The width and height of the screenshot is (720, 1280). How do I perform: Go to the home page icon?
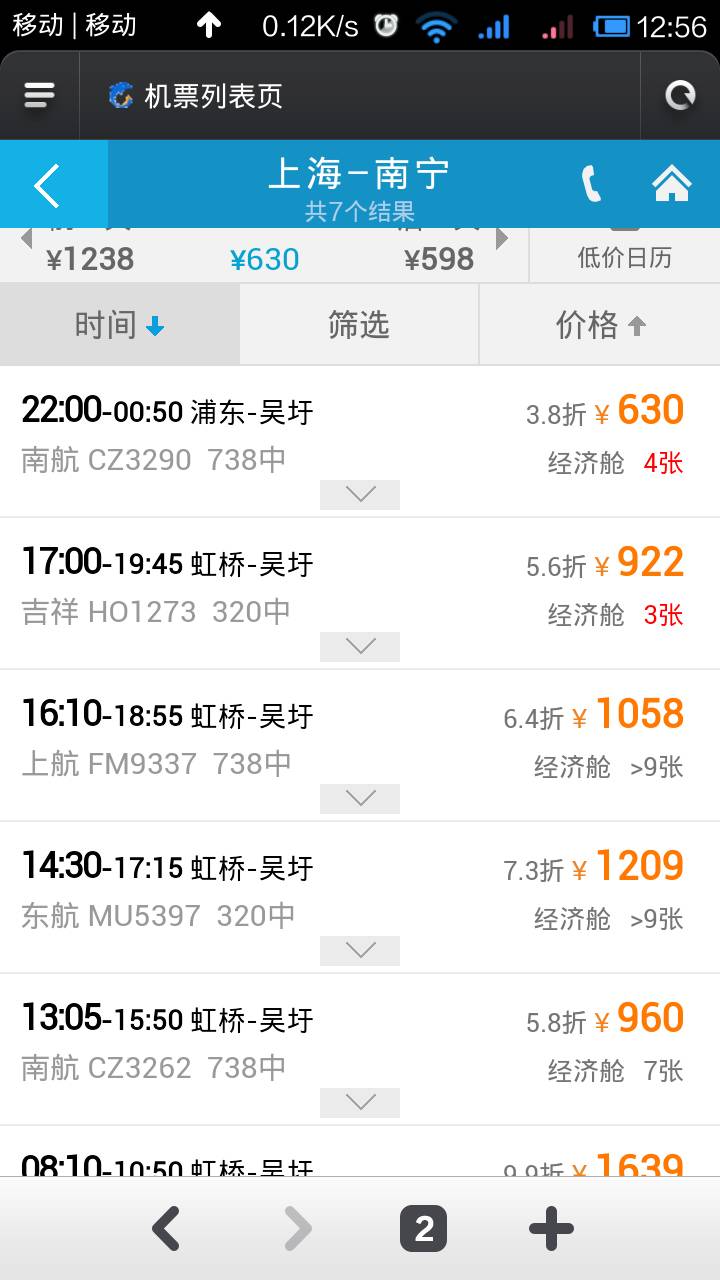671,184
